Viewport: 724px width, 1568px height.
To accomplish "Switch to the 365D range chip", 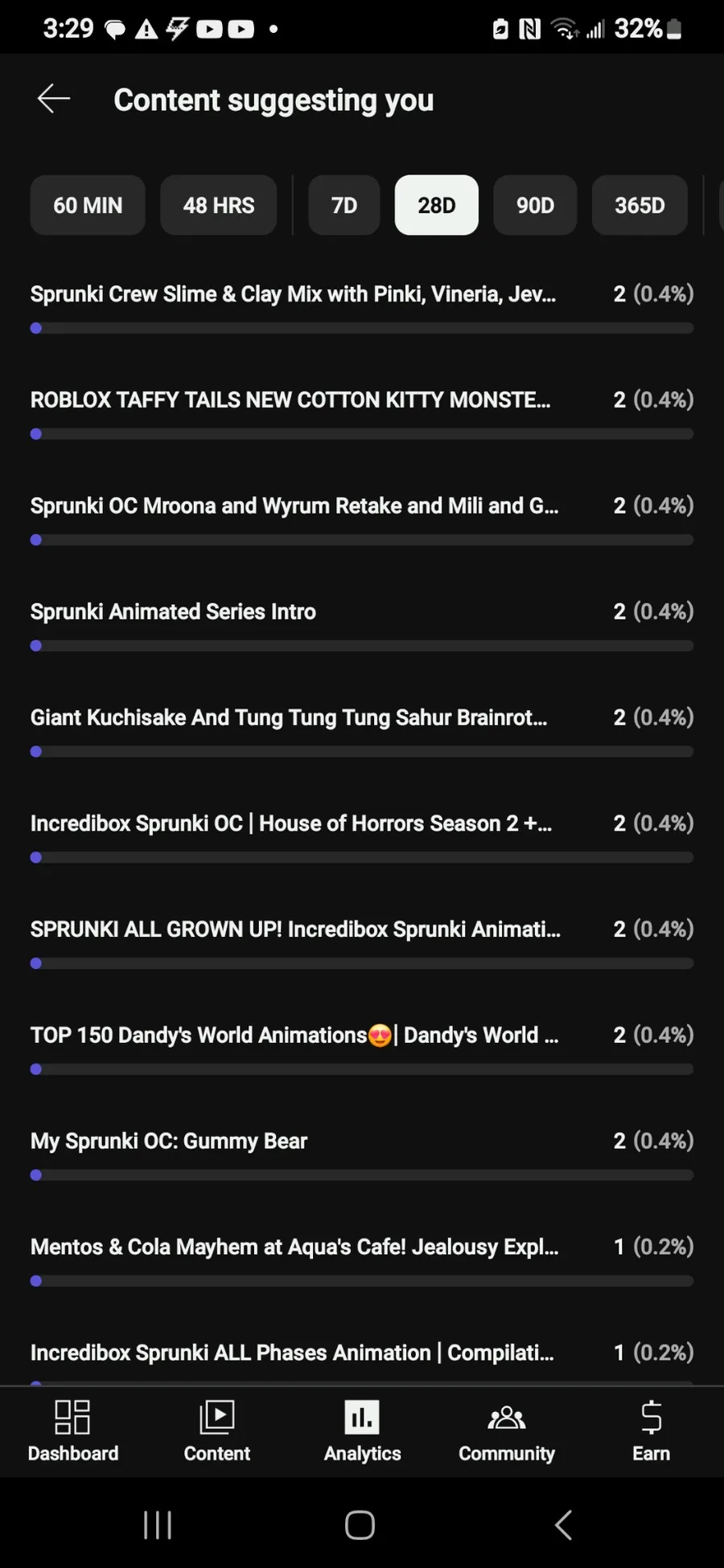I will coord(640,205).
